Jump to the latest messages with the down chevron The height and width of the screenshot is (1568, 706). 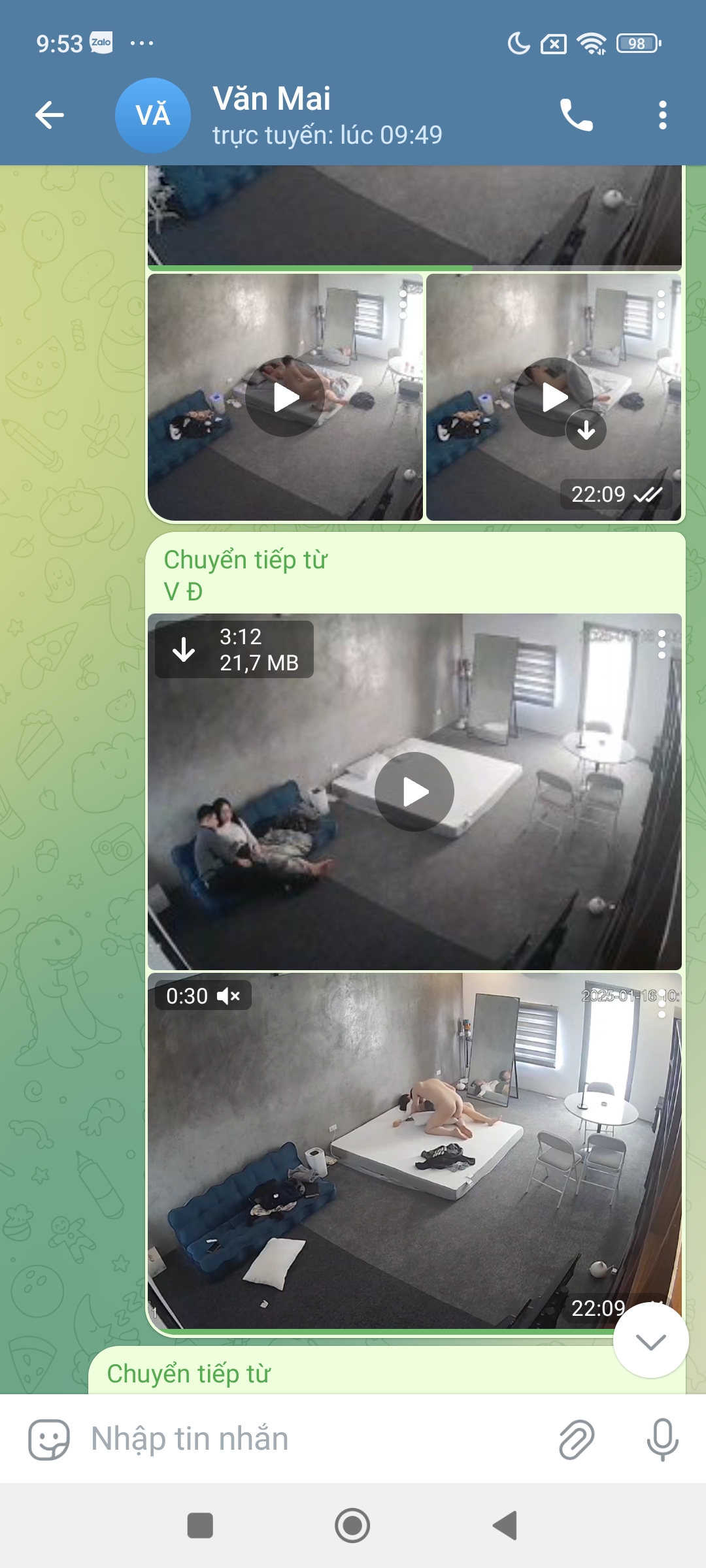(650, 1341)
